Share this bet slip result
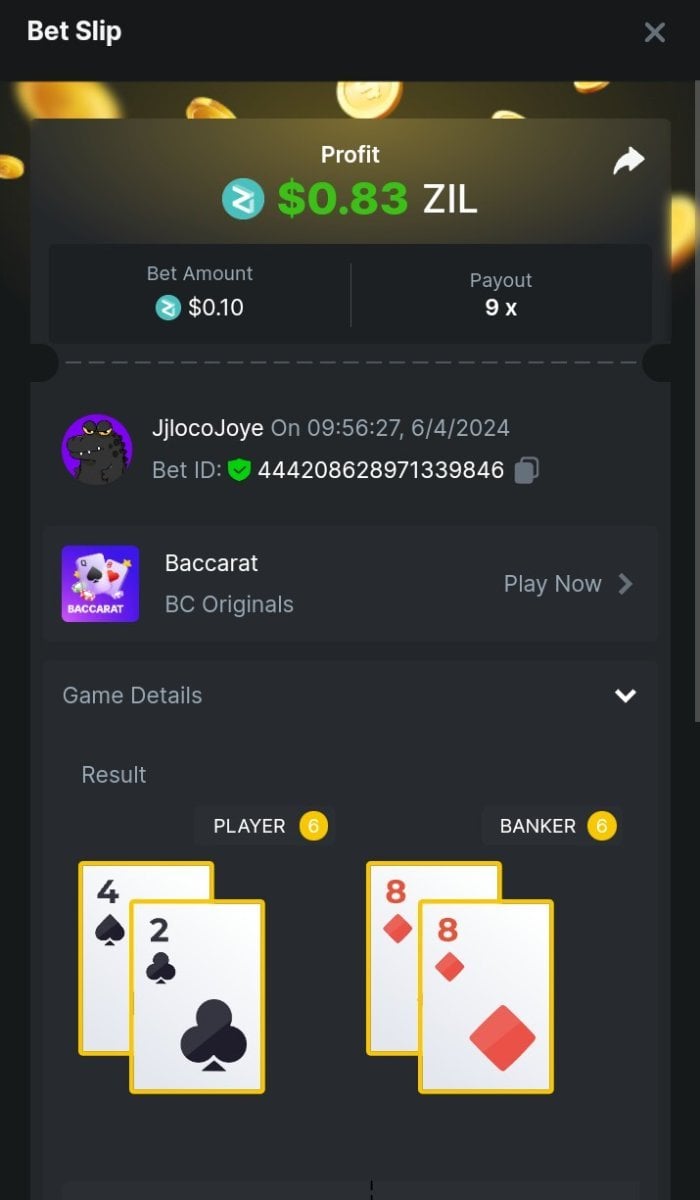This screenshot has width=700, height=1200. pyautogui.click(x=628, y=161)
